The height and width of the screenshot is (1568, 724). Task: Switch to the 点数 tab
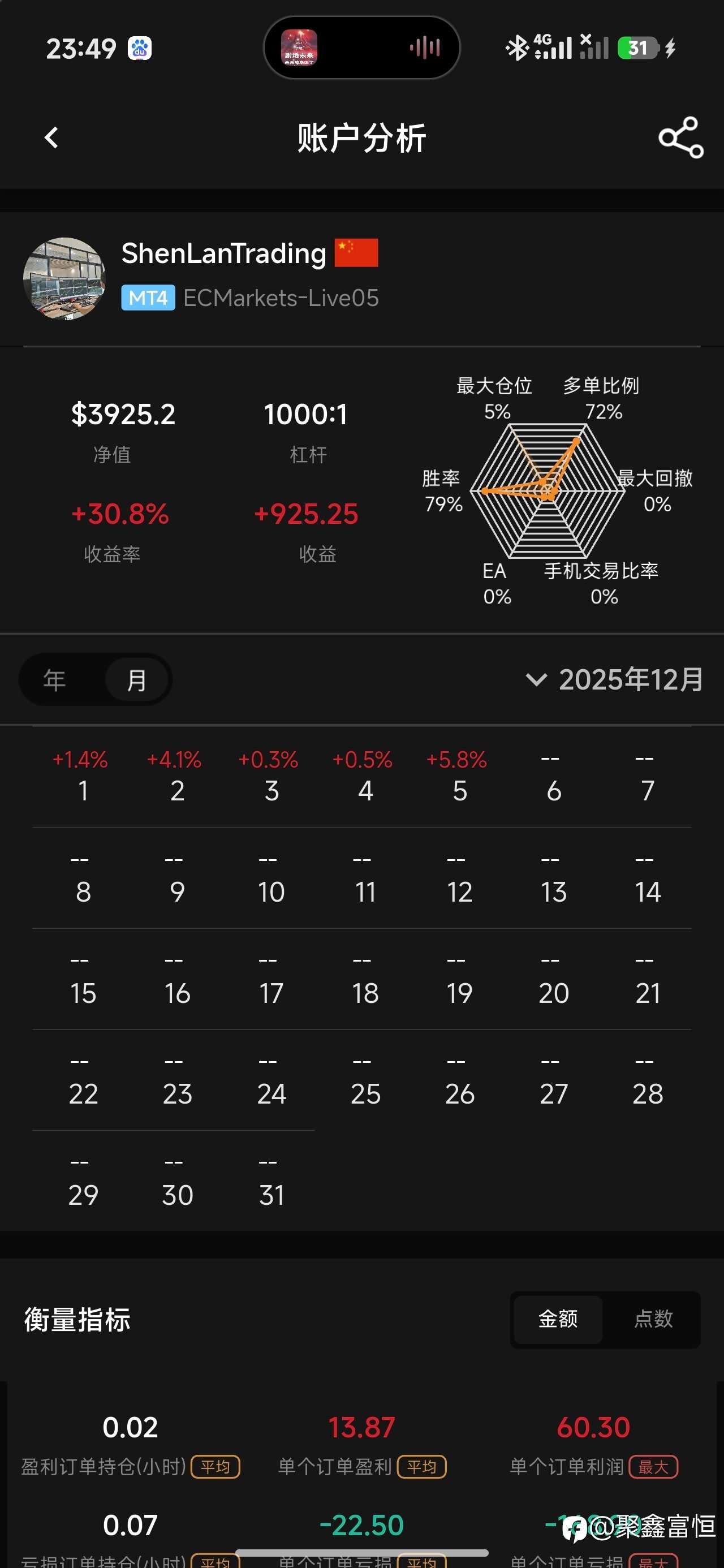(x=653, y=1320)
